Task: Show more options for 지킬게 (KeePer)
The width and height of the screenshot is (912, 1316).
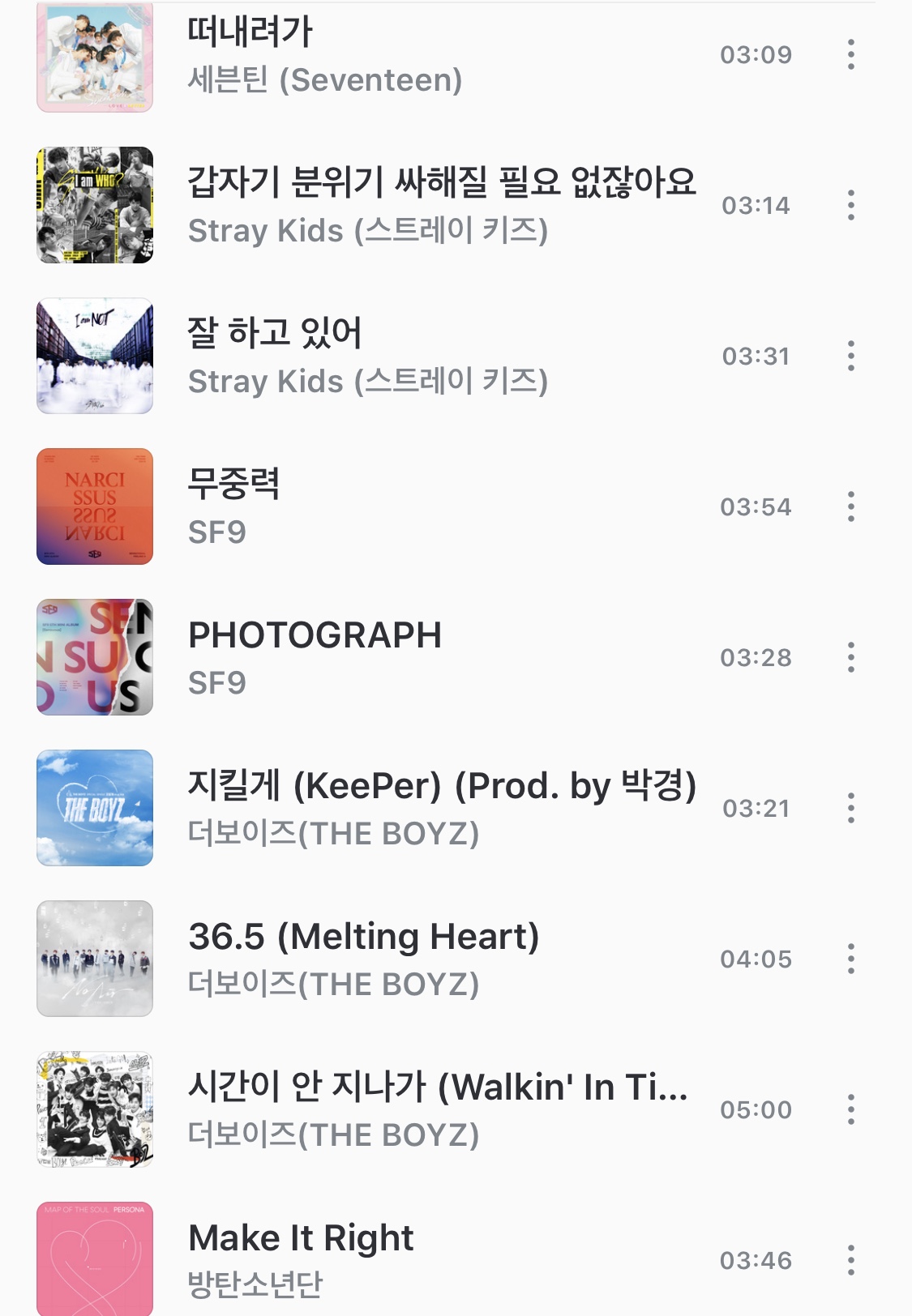Action: (x=850, y=808)
